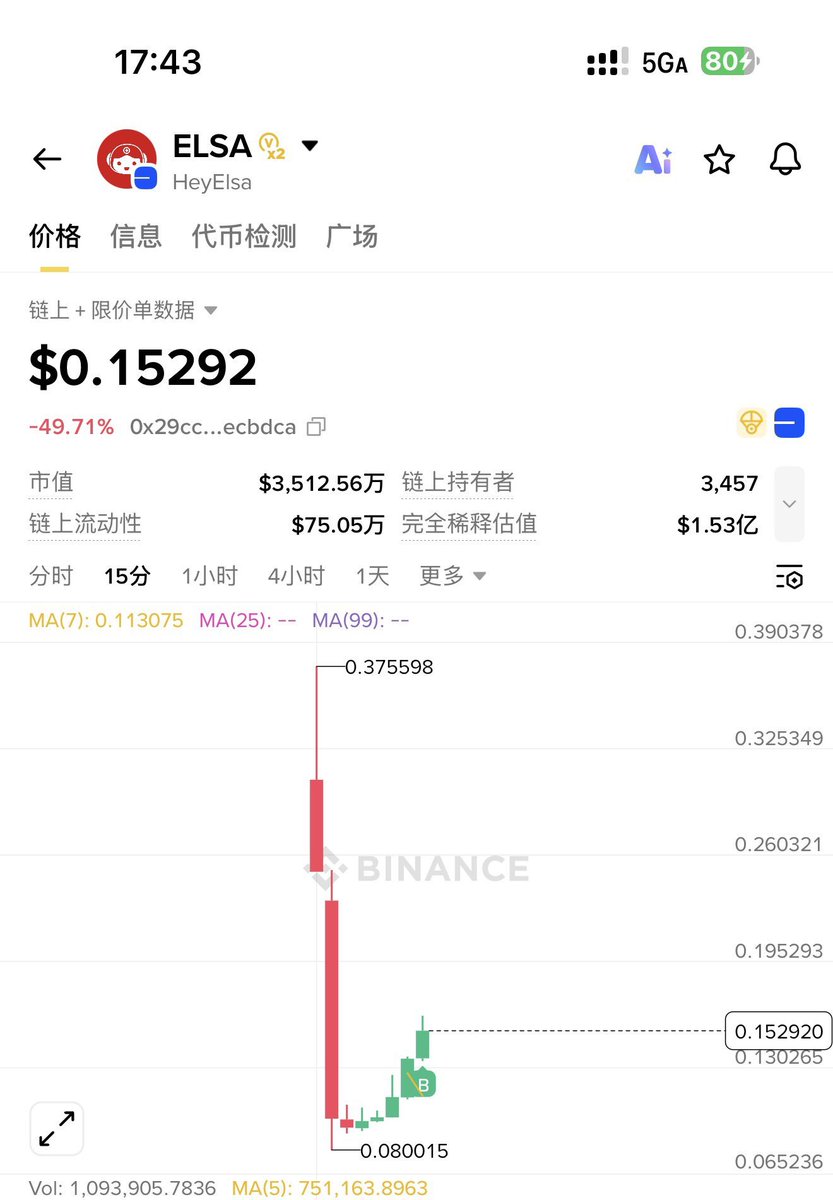Expand the token stats with the chevron

789,503
